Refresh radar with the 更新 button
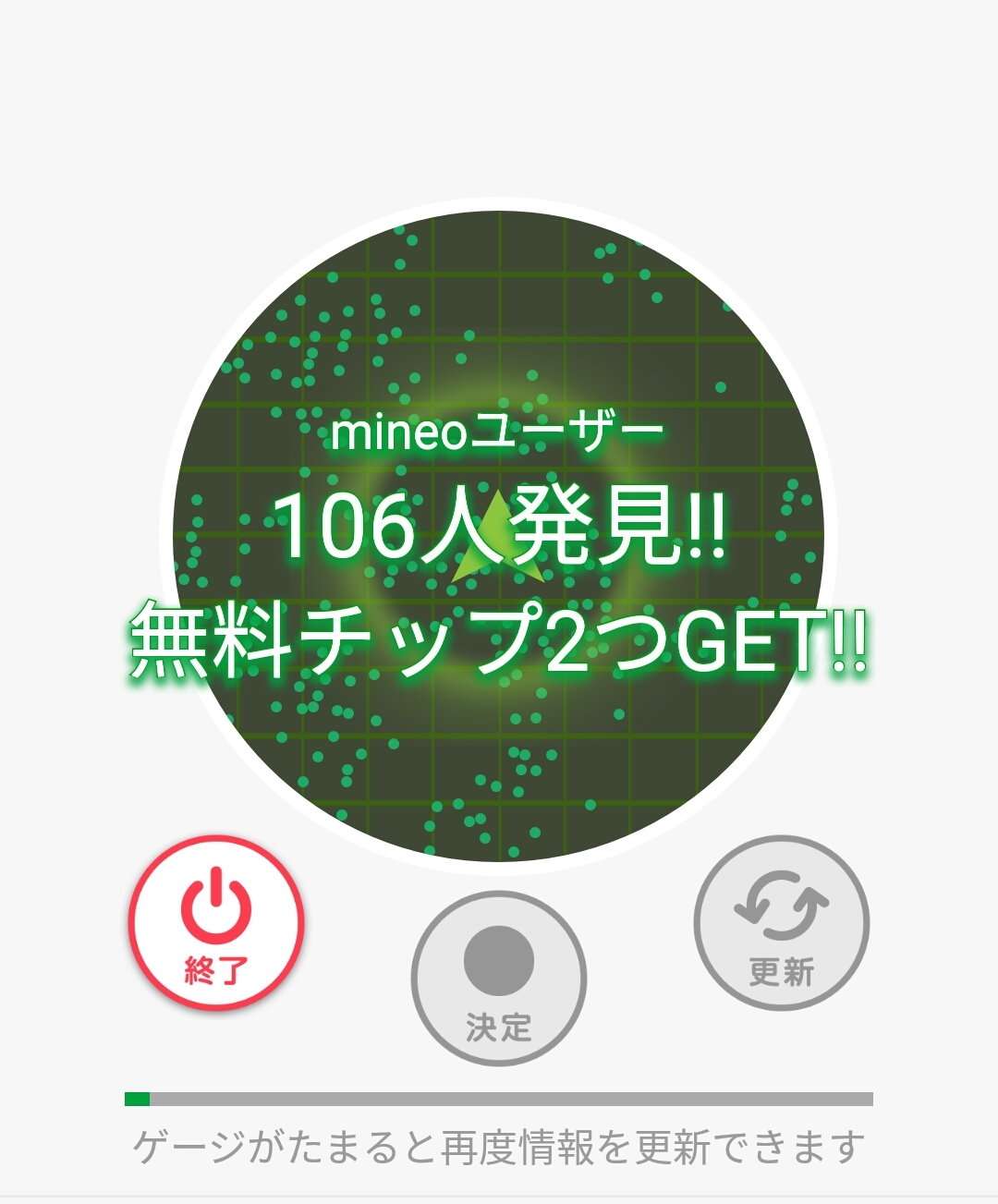998x1204 pixels. coord(781,922)
